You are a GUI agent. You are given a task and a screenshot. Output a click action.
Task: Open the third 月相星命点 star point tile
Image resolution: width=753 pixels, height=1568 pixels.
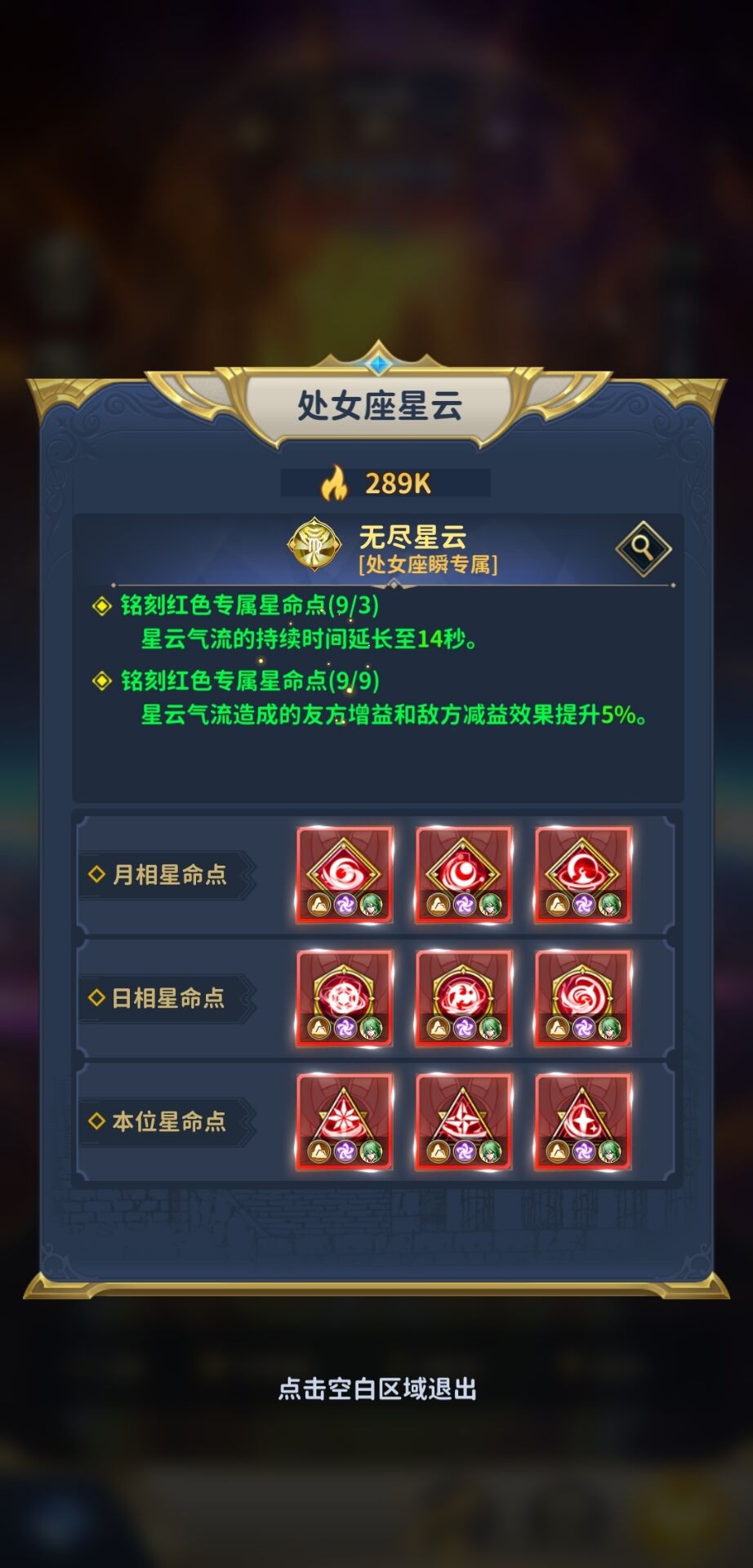click(582, 875)
